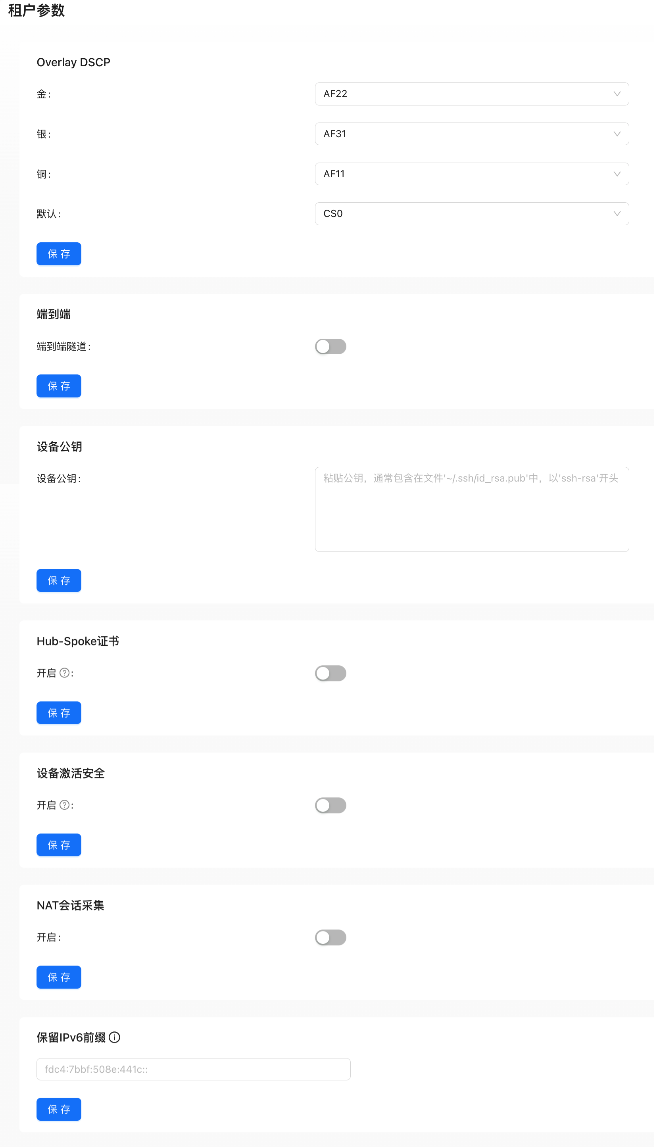Open the 默认 DSCP dropdown

(x=471, y=214)
